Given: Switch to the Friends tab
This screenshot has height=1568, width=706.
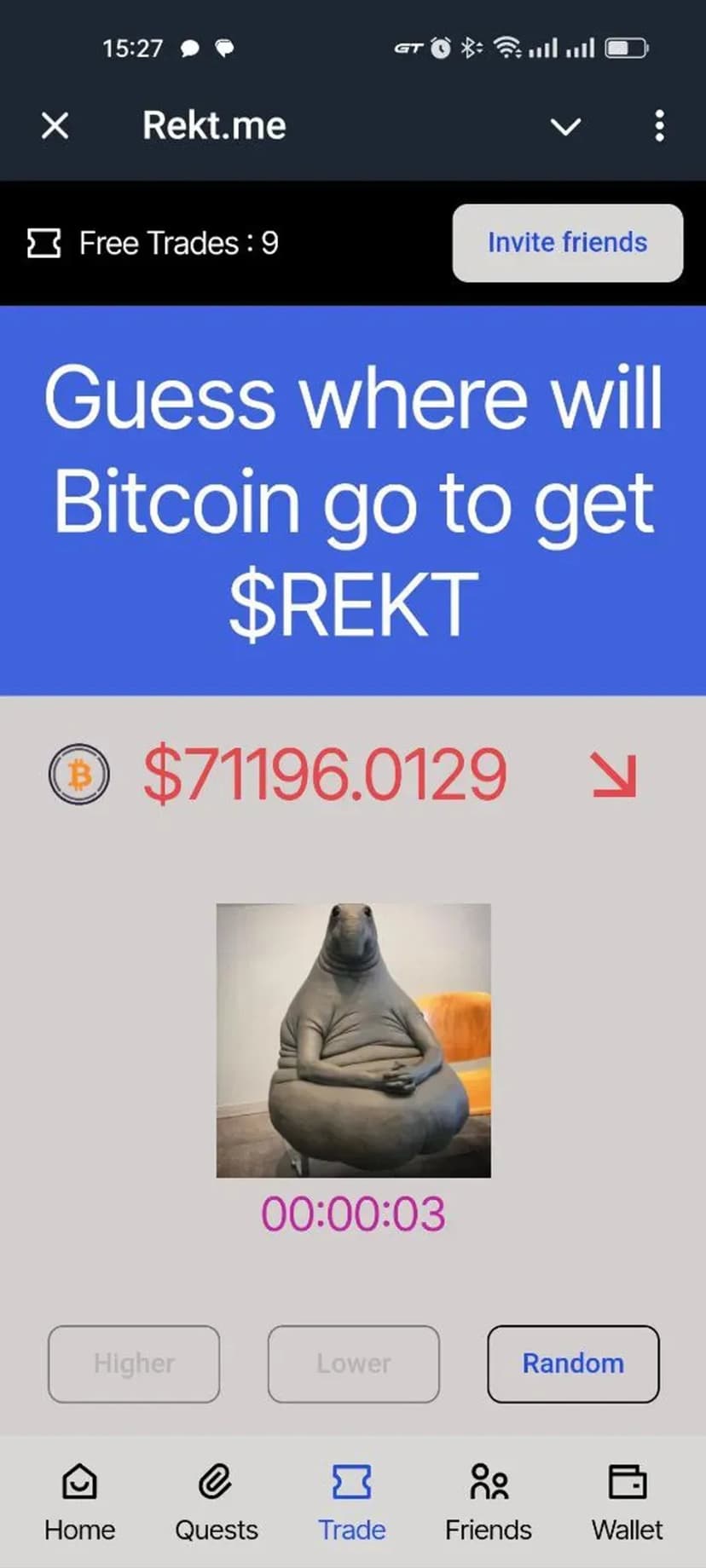Looking at the screenshot, I should click(489, 1503).
